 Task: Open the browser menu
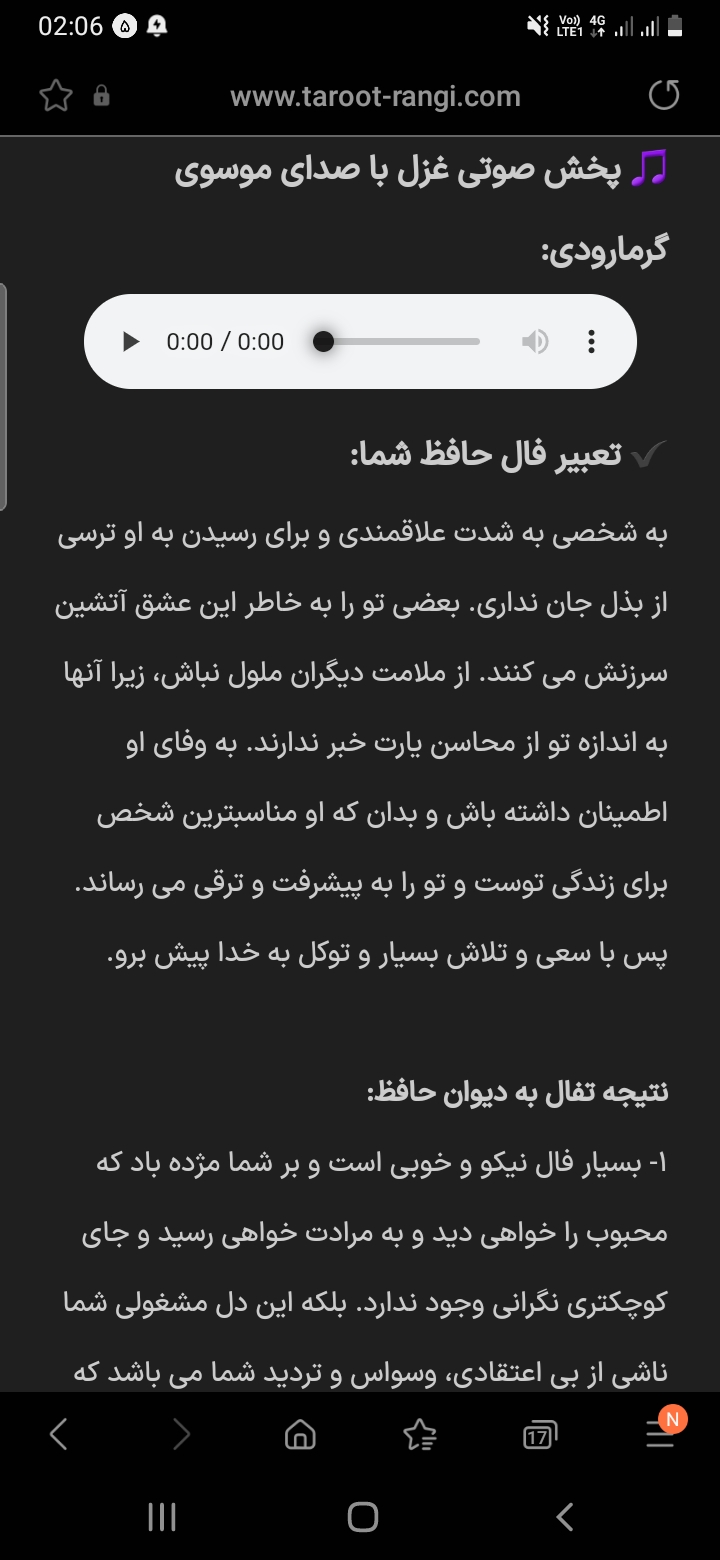tap(659, 1436)
